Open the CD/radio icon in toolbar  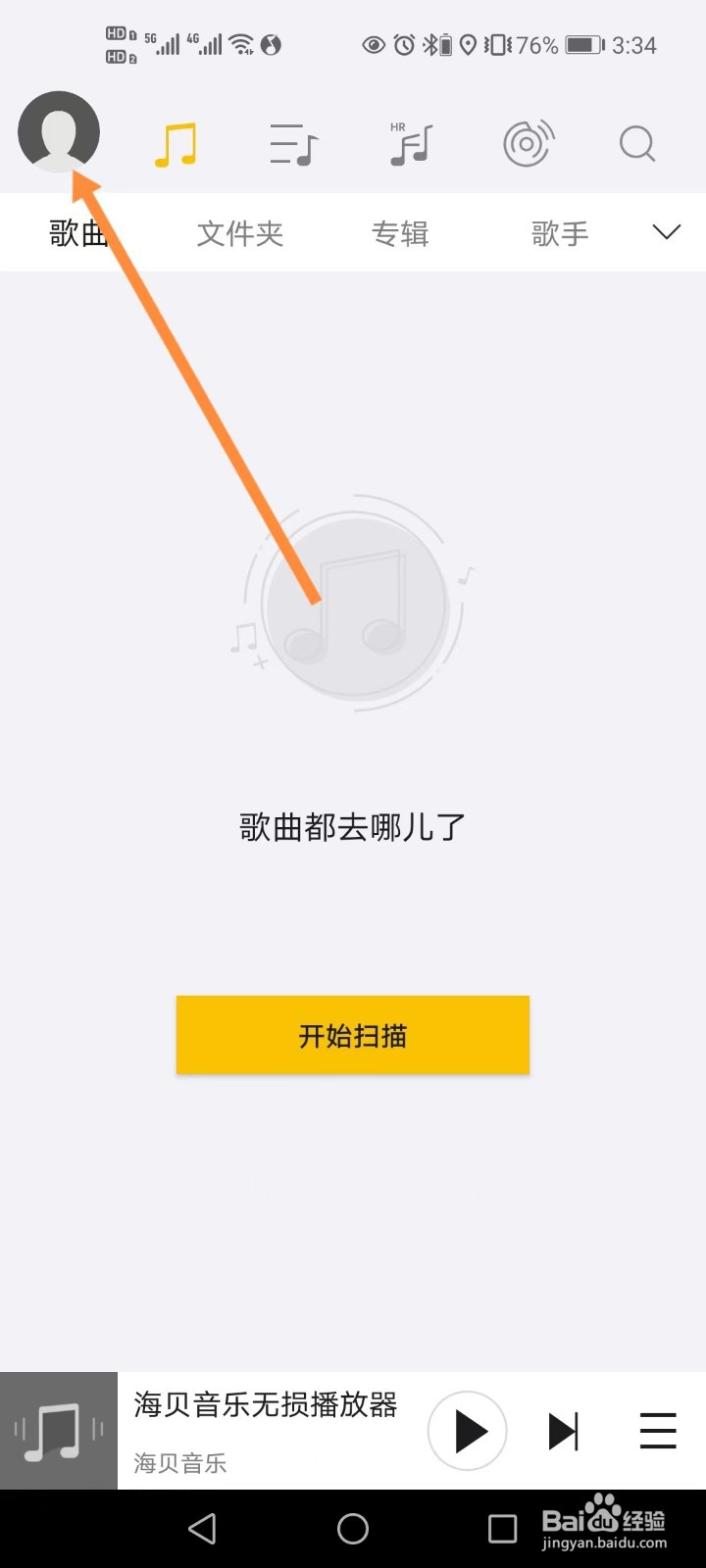(528, 143)
